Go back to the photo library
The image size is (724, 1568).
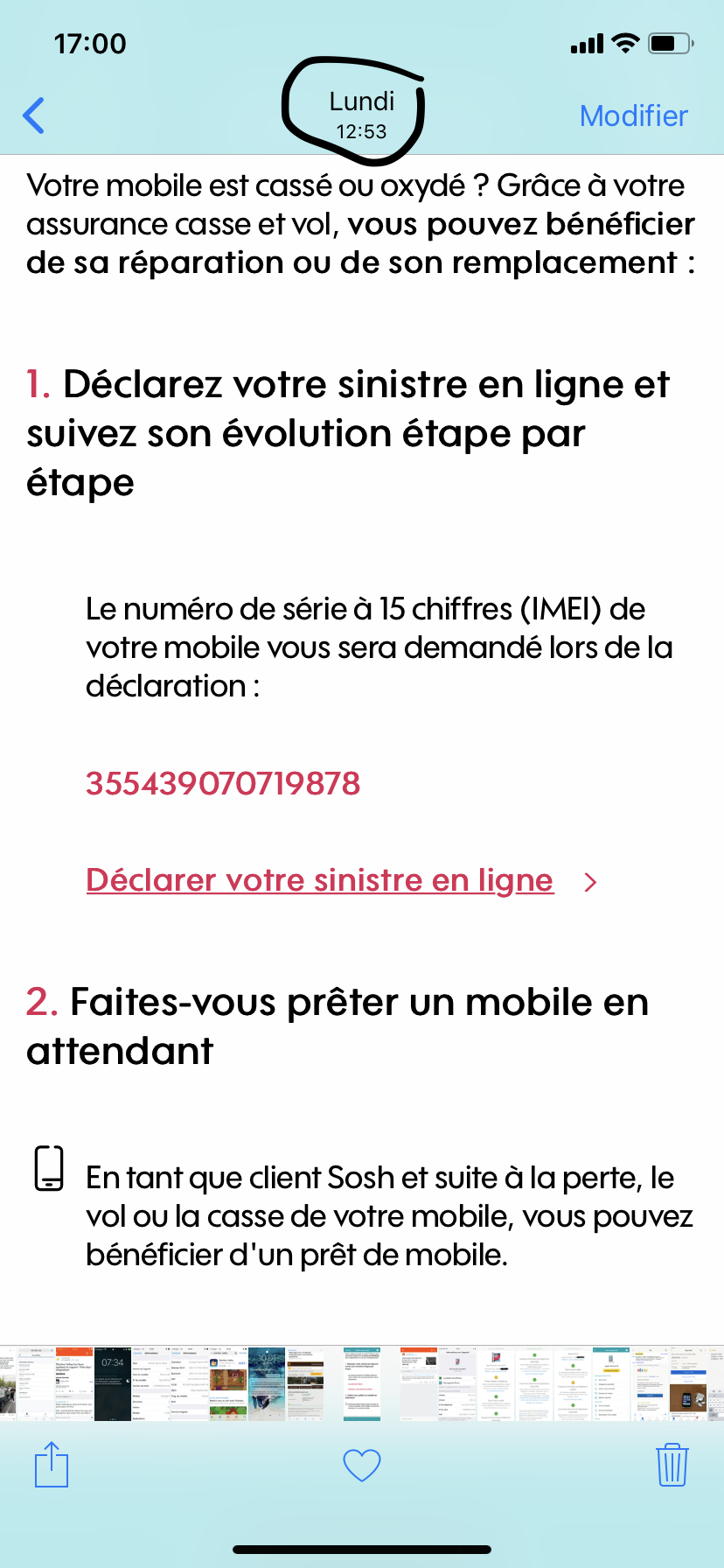click(x=34, y=115)
